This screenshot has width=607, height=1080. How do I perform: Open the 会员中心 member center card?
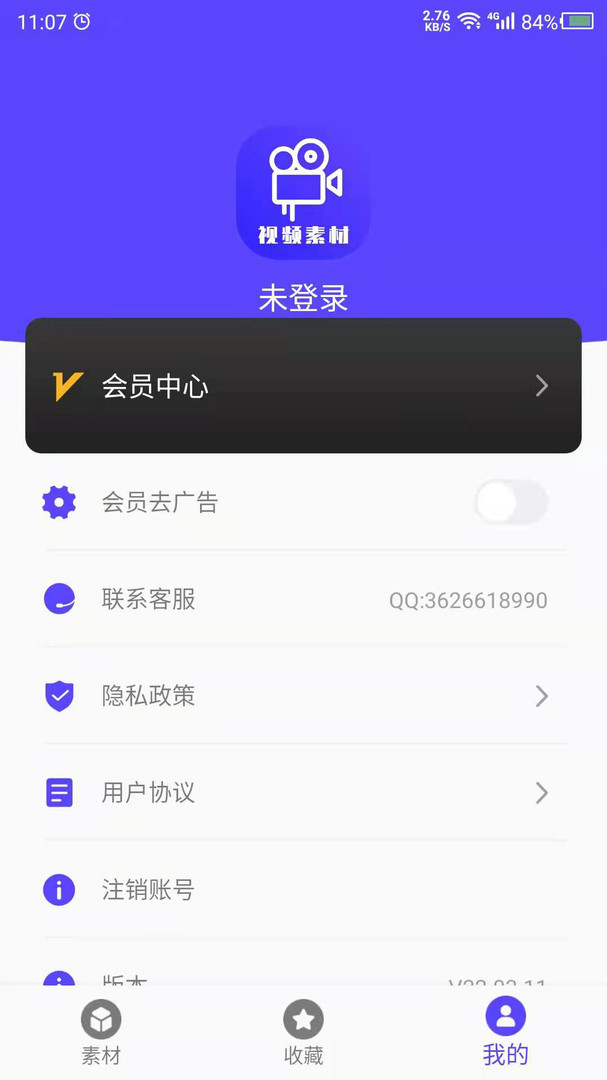pos(303,385)
